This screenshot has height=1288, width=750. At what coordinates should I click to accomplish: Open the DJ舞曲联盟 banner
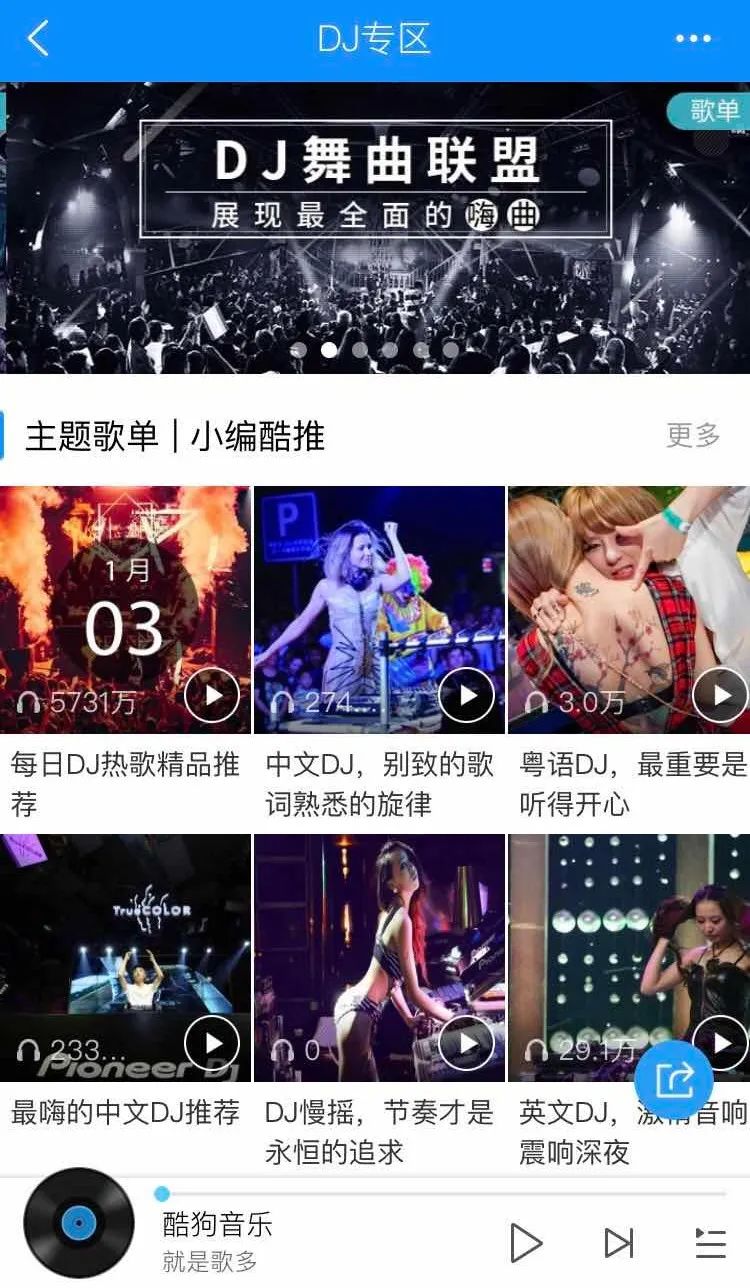pyautogui.click(x=375, y=228)
